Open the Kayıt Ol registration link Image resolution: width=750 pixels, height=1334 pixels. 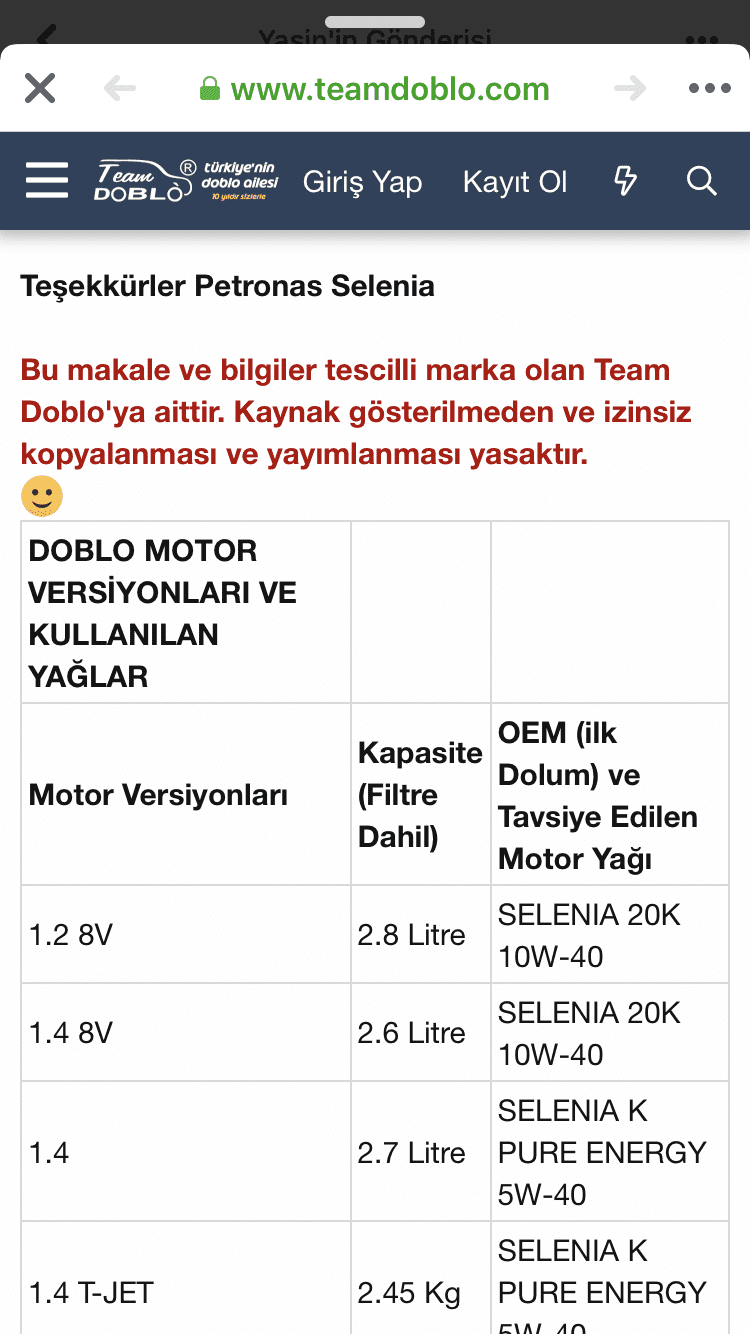pyautogui.click(x=515, y=182)
